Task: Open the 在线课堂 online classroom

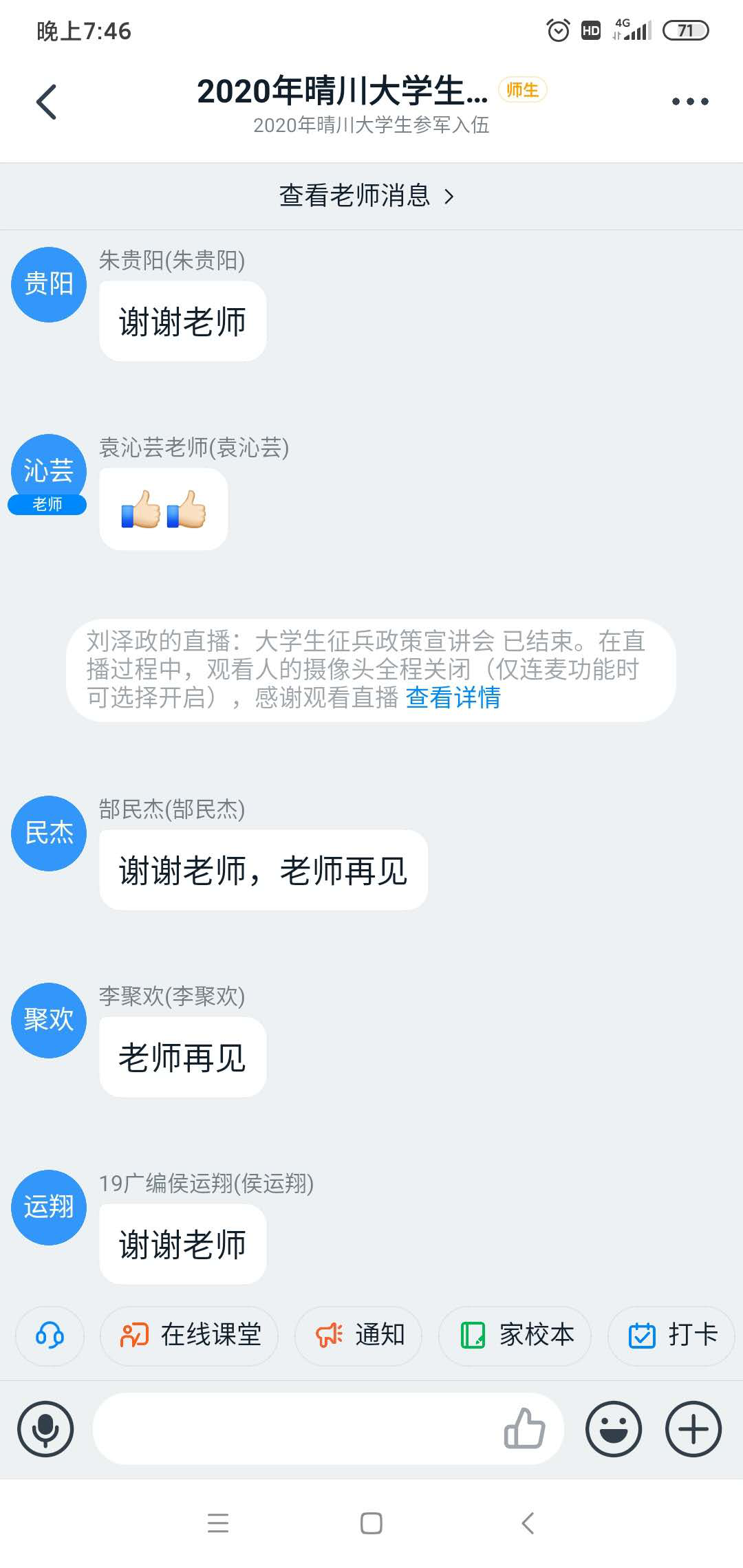Action: 190,1336
